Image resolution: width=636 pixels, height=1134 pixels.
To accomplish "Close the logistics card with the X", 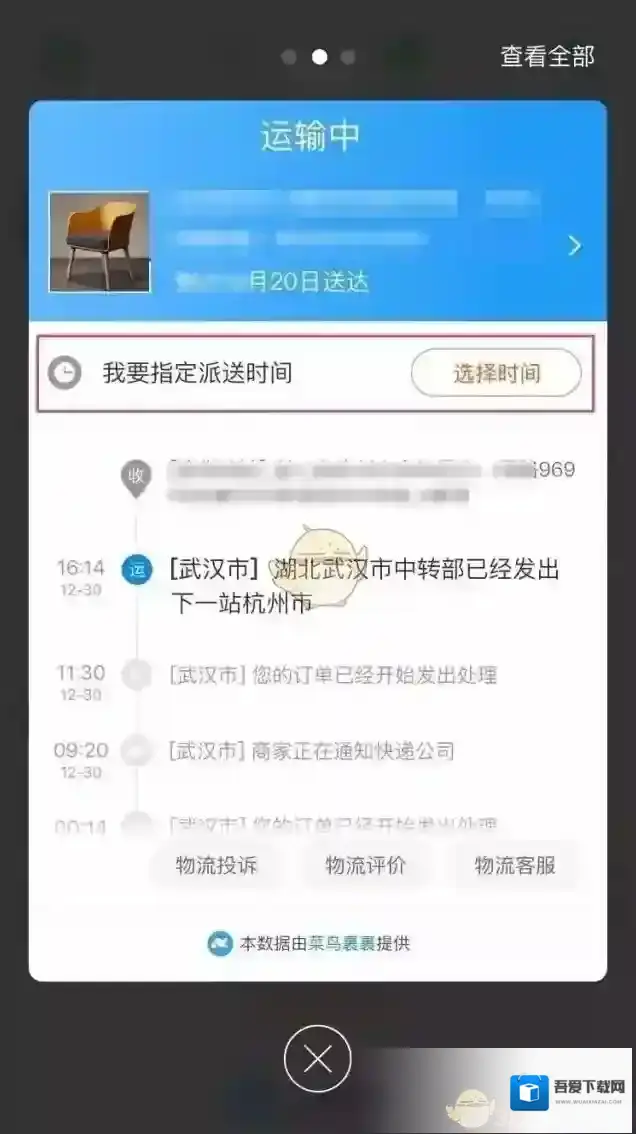I will (x=318, y=1060).
